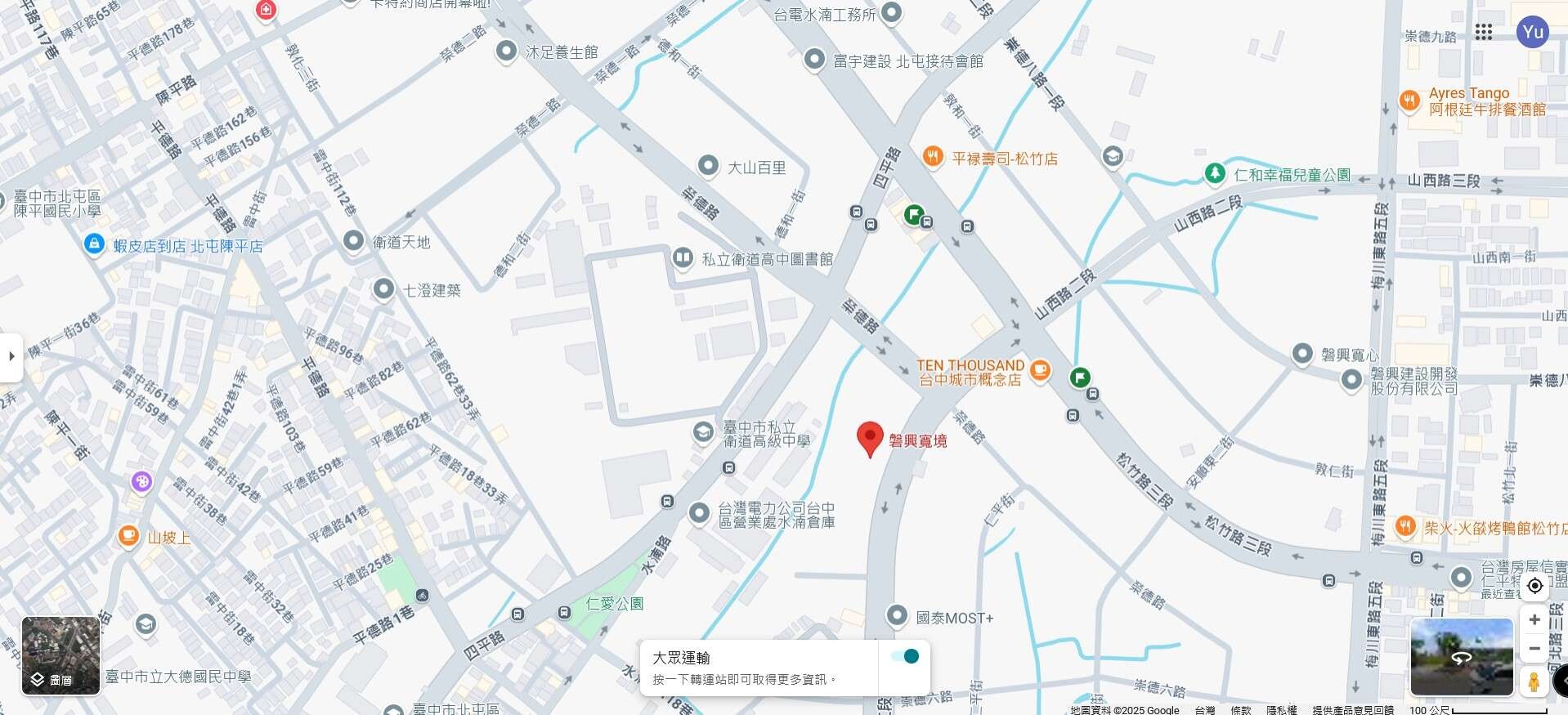Center map on my location
The image size is (1568, 715).
1534,586
